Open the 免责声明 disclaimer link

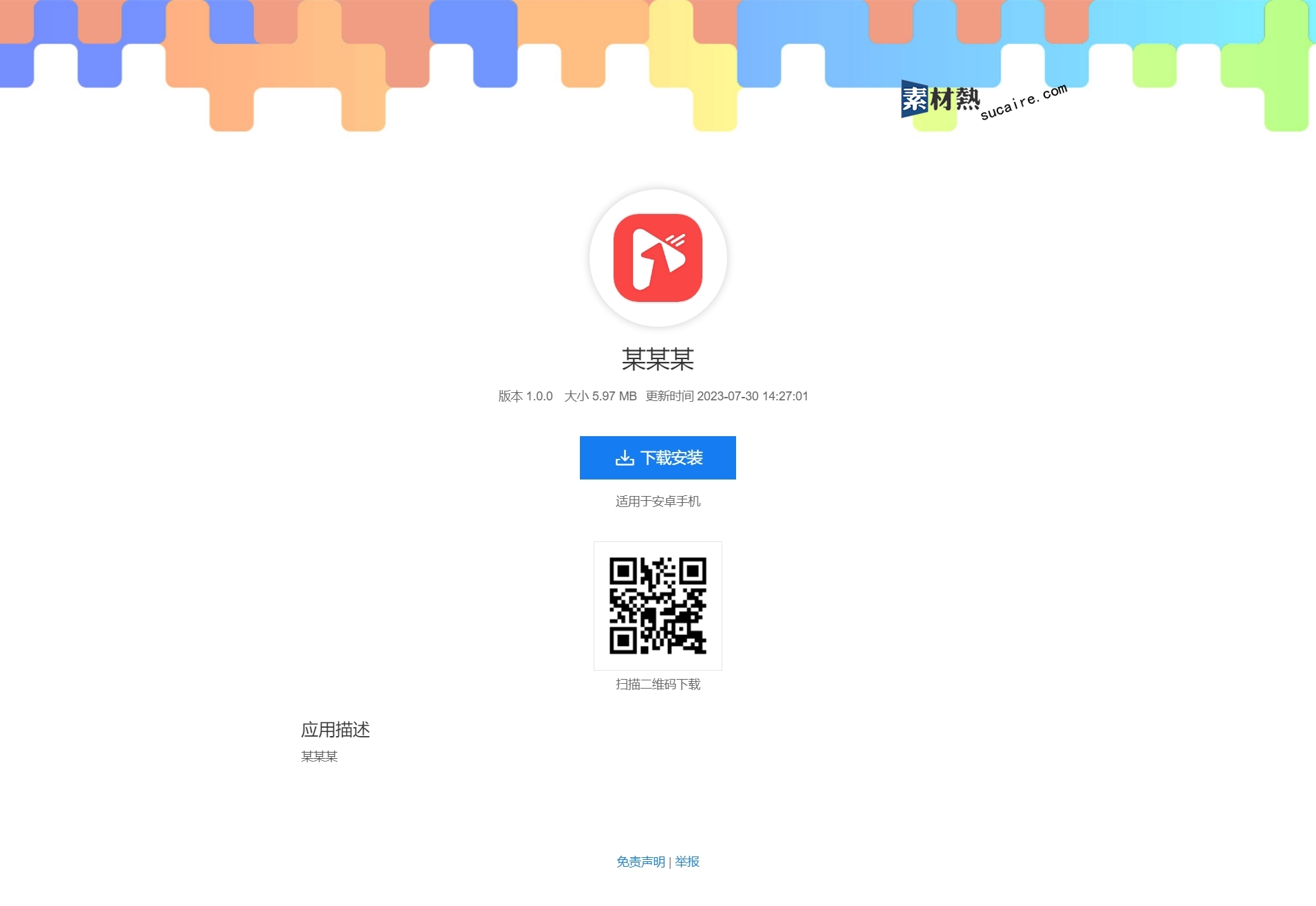(640, 861)
